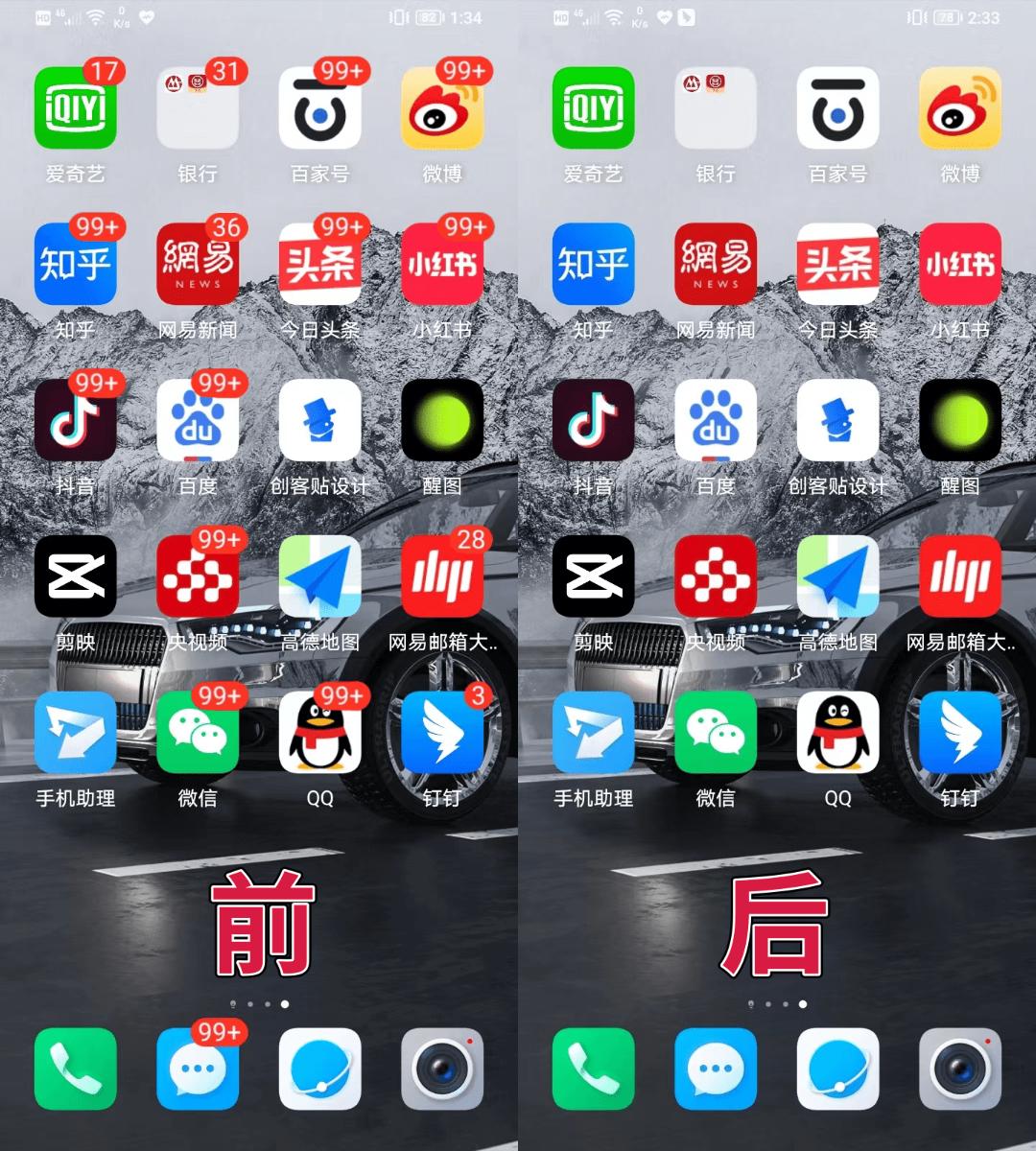1036x1151 pixels.
Task: Open the iQIYI 爱奇艺 video app
Action: click(75, 108)
